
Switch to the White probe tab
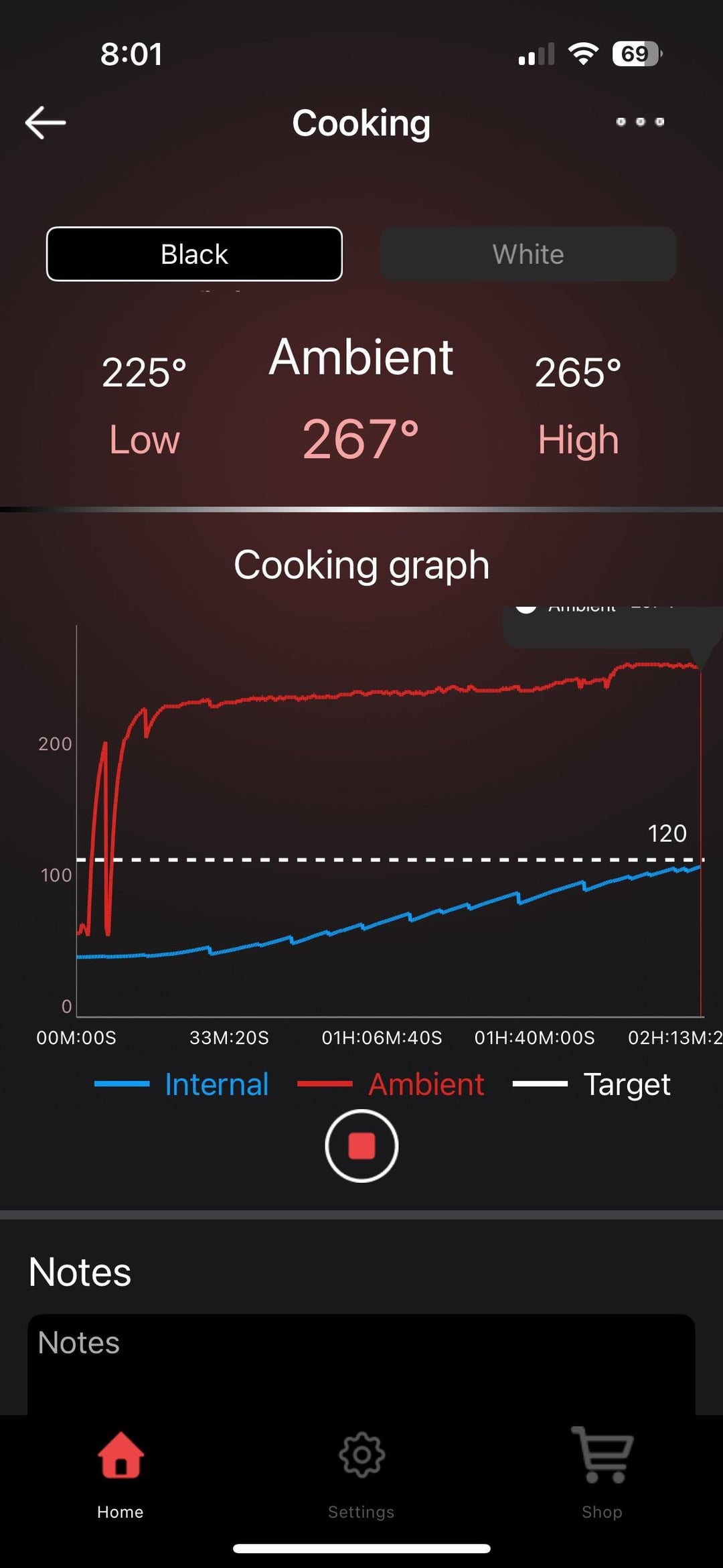(528, 255)
